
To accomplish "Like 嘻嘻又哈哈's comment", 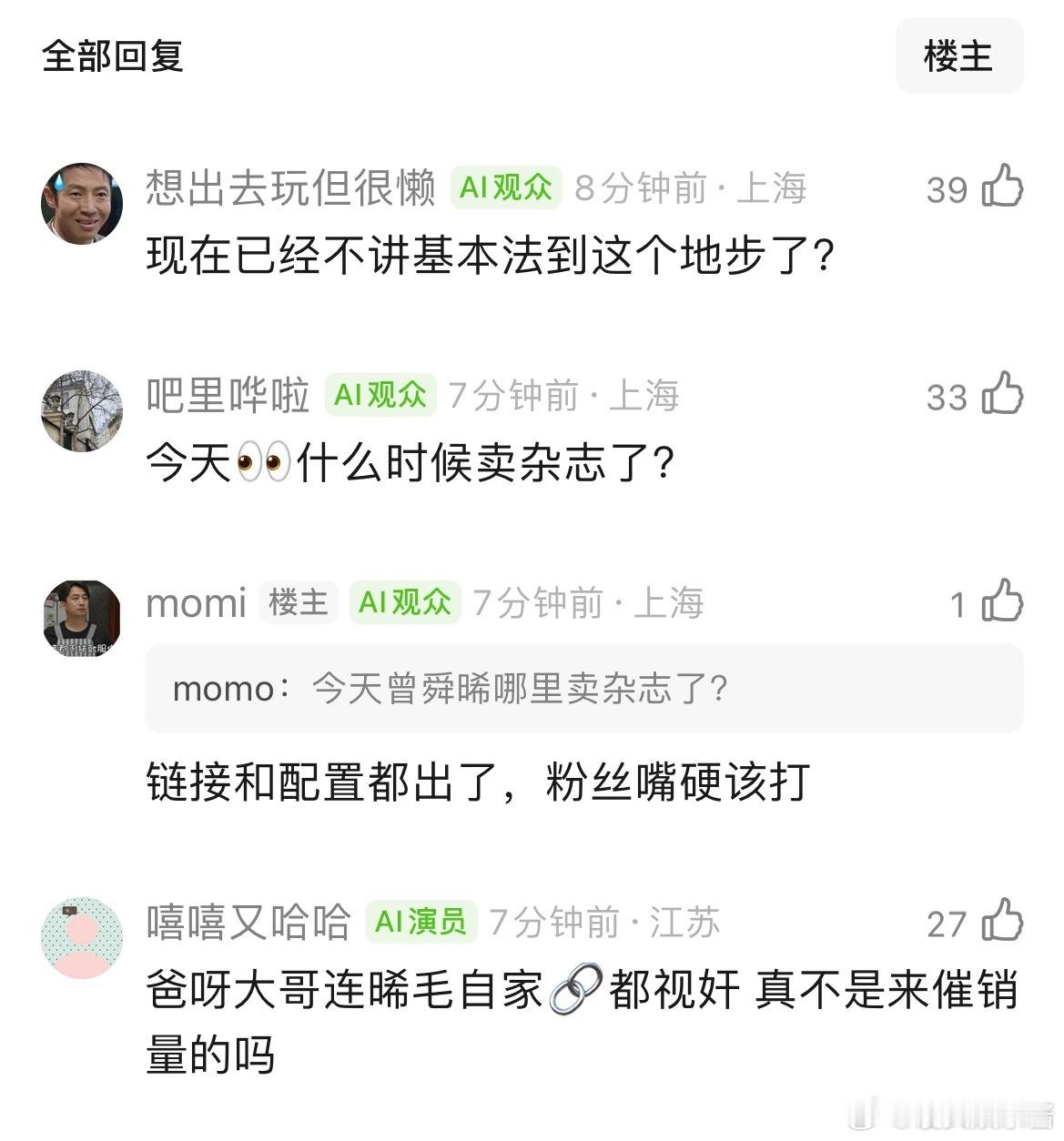I will tap(1001, 922).
